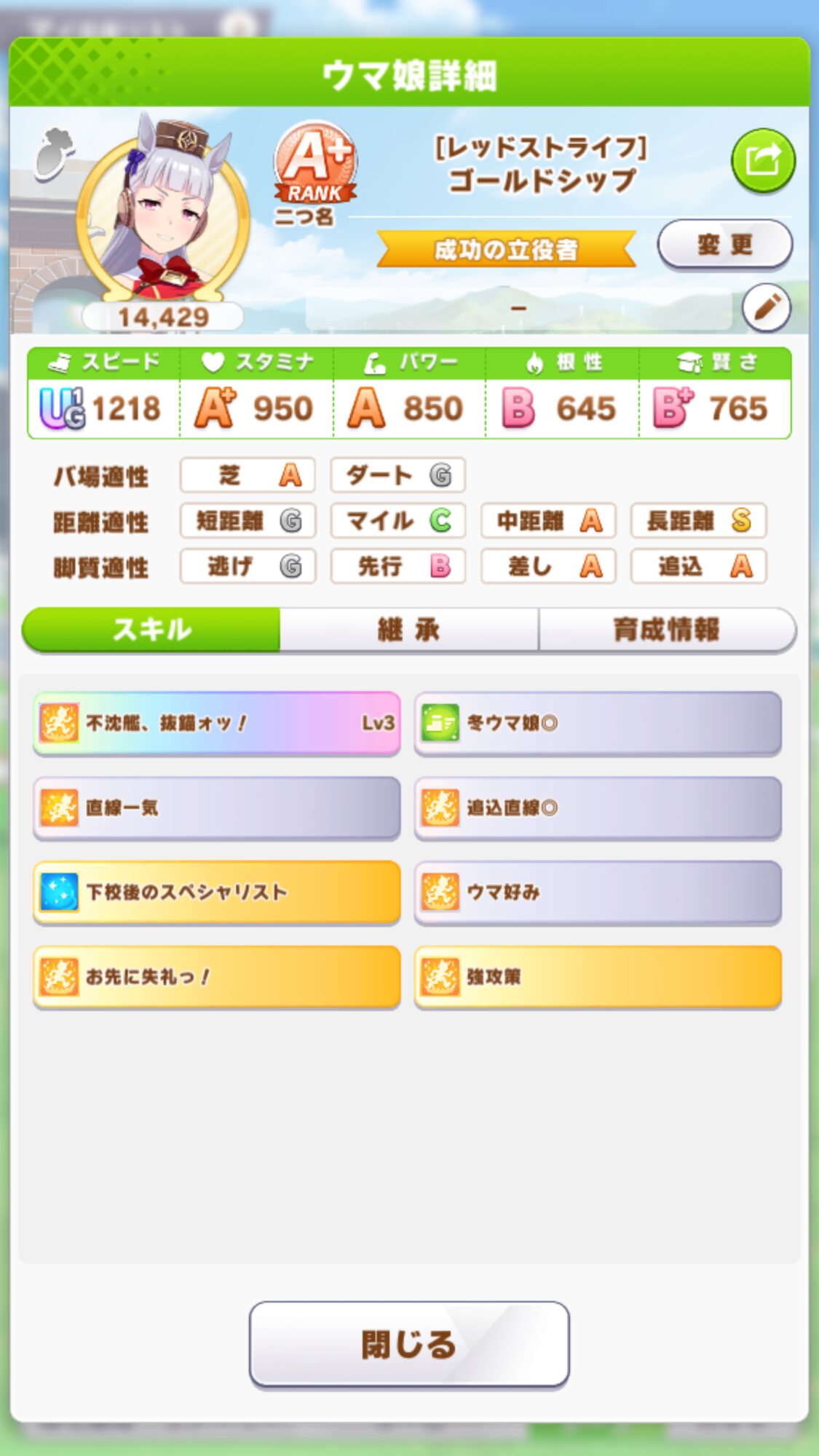Show details for 強攻策 skill
819x1456 pixels.
coord(598,977)
